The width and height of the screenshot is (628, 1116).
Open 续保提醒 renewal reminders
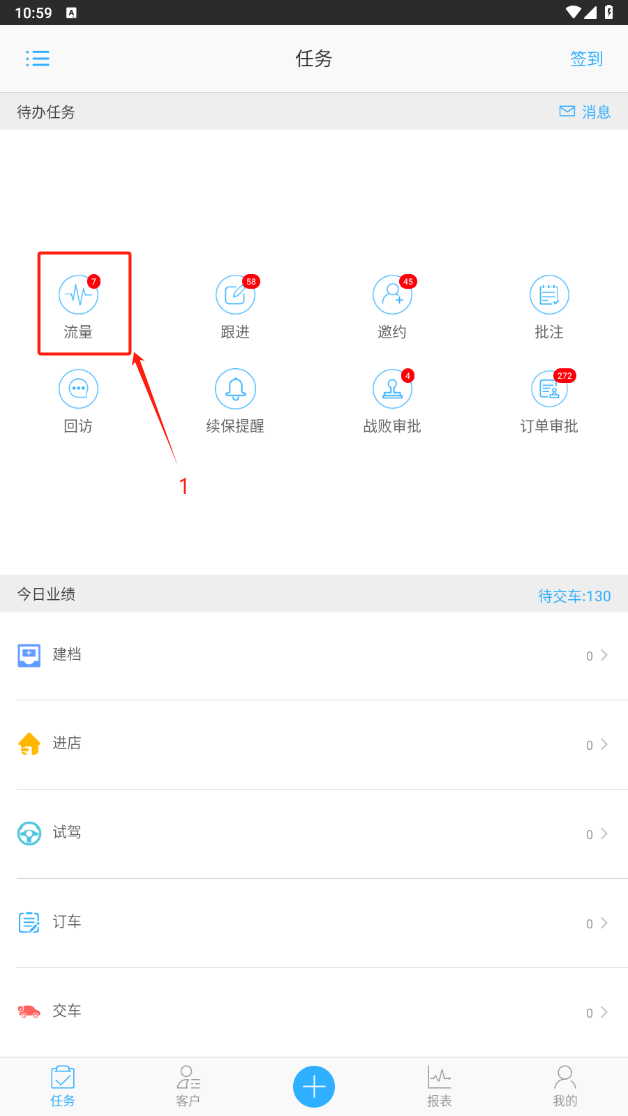click(236, 400)
